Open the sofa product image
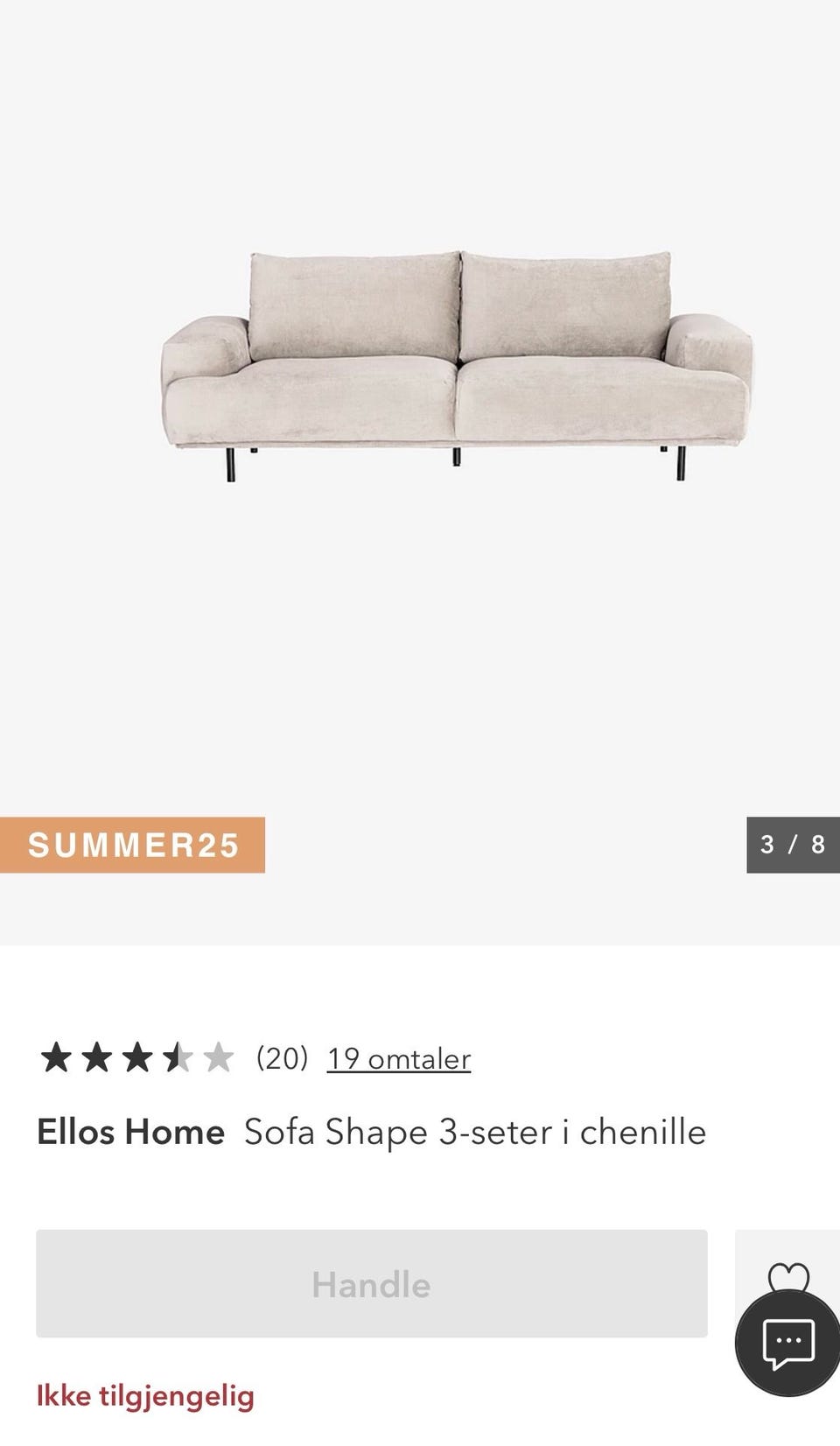This screenshot has width=840, height=1446. click(456, 366)
